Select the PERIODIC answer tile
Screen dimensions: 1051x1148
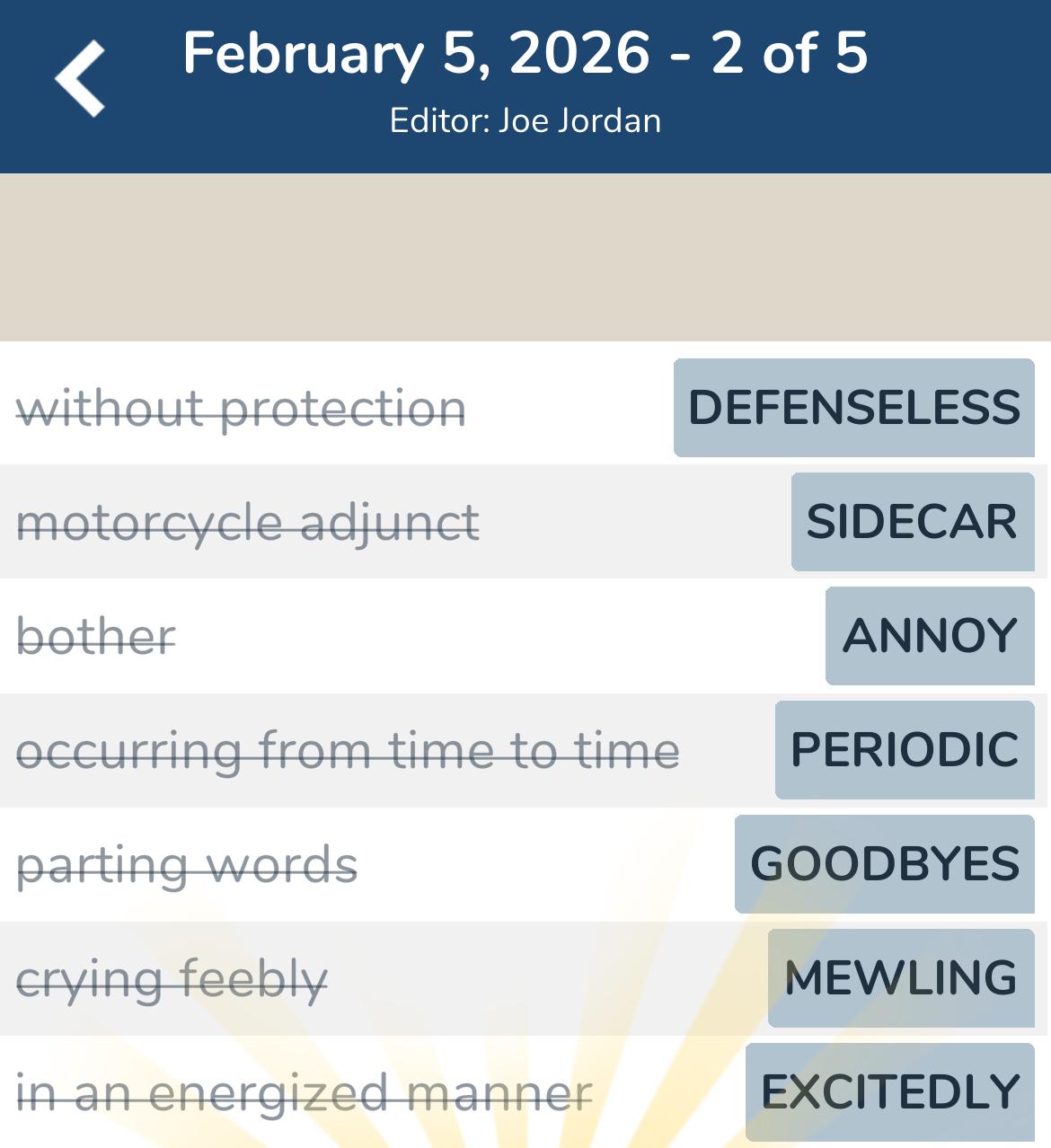(x=904, y=749)
